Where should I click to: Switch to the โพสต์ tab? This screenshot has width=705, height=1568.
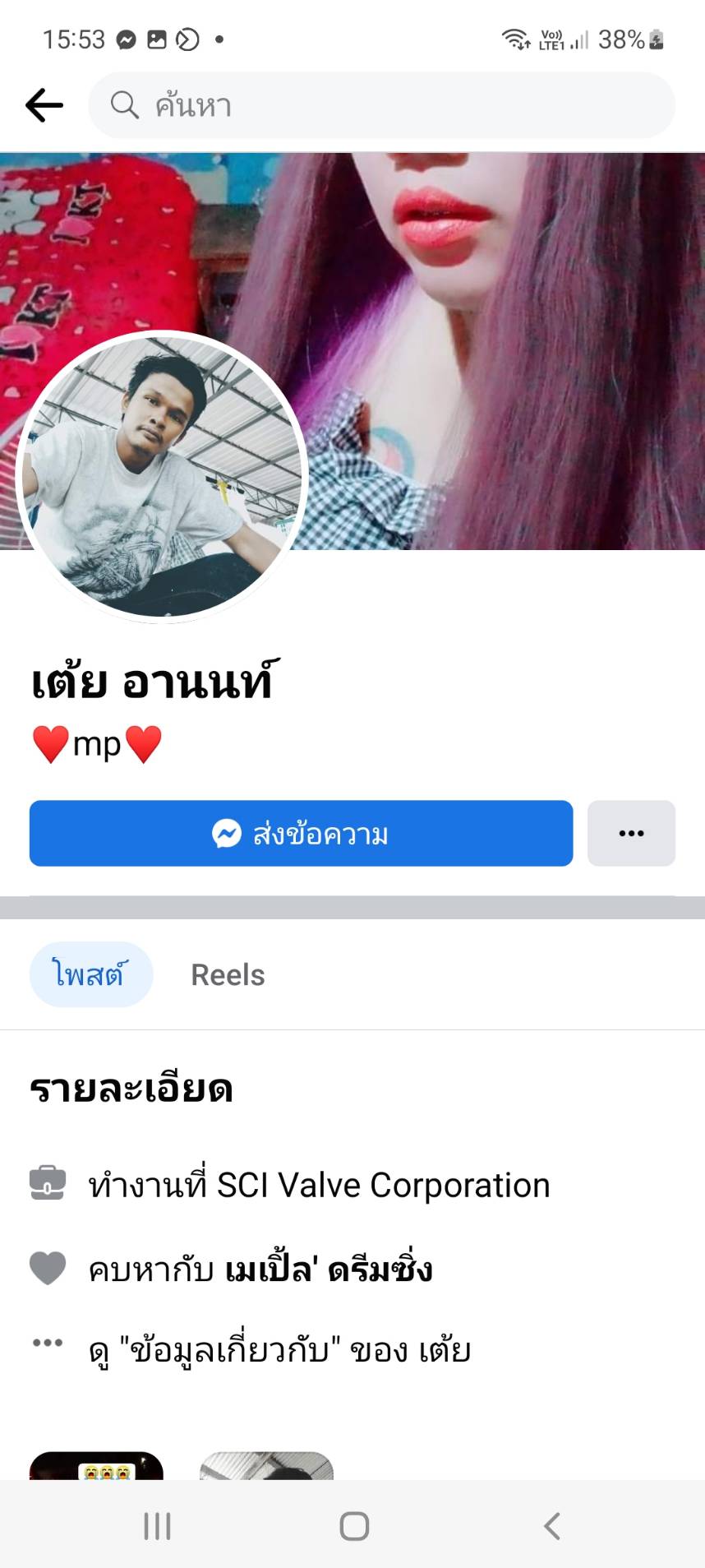[x=90, y=974]
